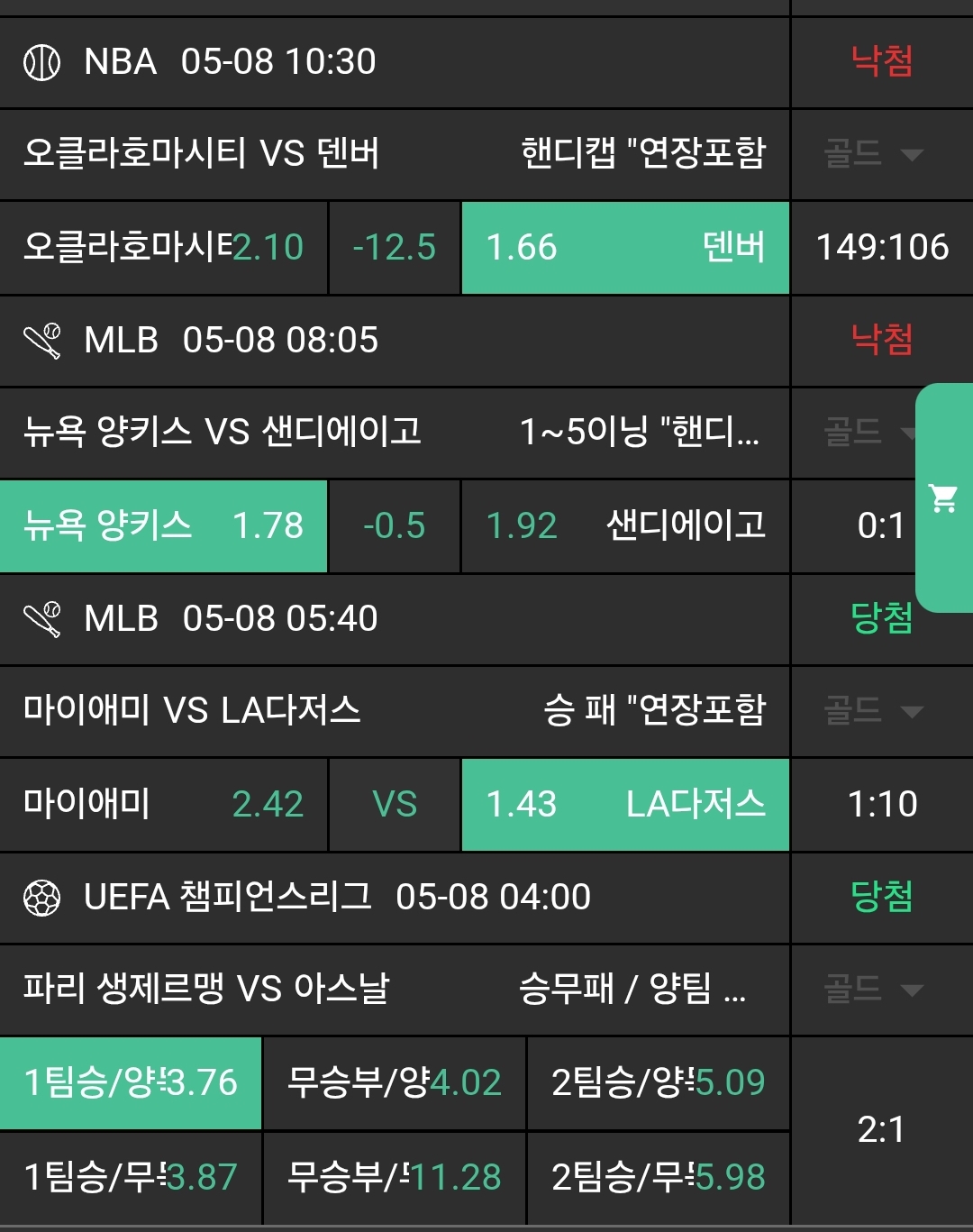Choose the 샌디에이고 1.92 odds cell
973x1232 pixels.
[624, 525]
